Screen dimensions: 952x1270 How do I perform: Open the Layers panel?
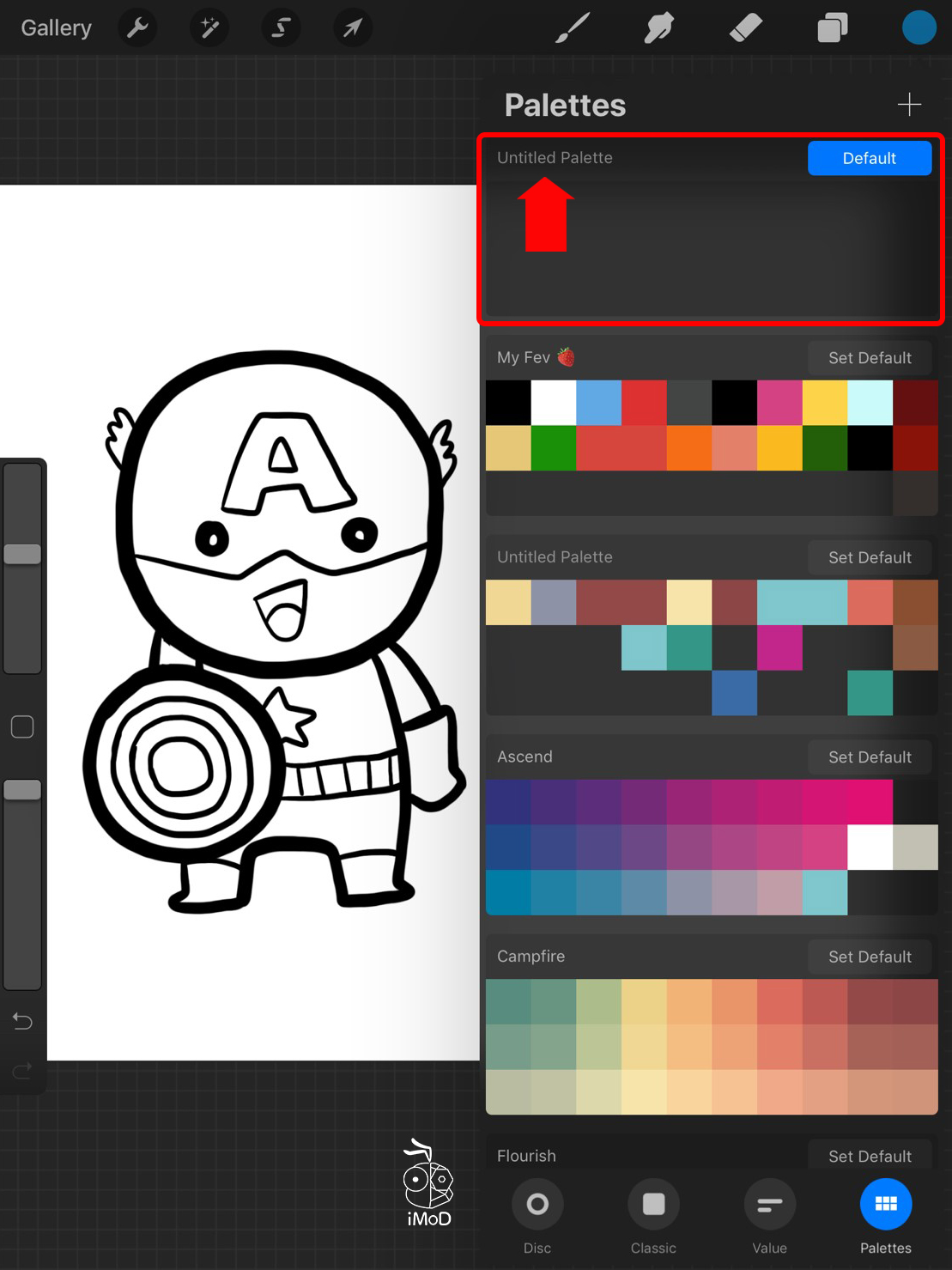[x=831, y=27]
